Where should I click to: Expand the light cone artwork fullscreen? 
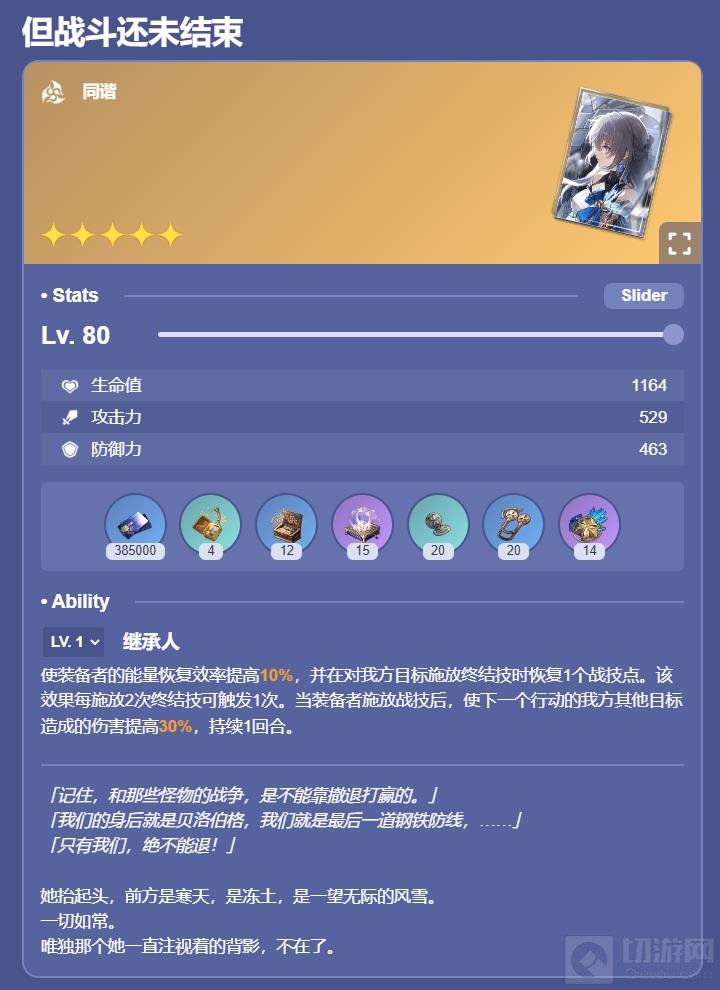point(679,242)
